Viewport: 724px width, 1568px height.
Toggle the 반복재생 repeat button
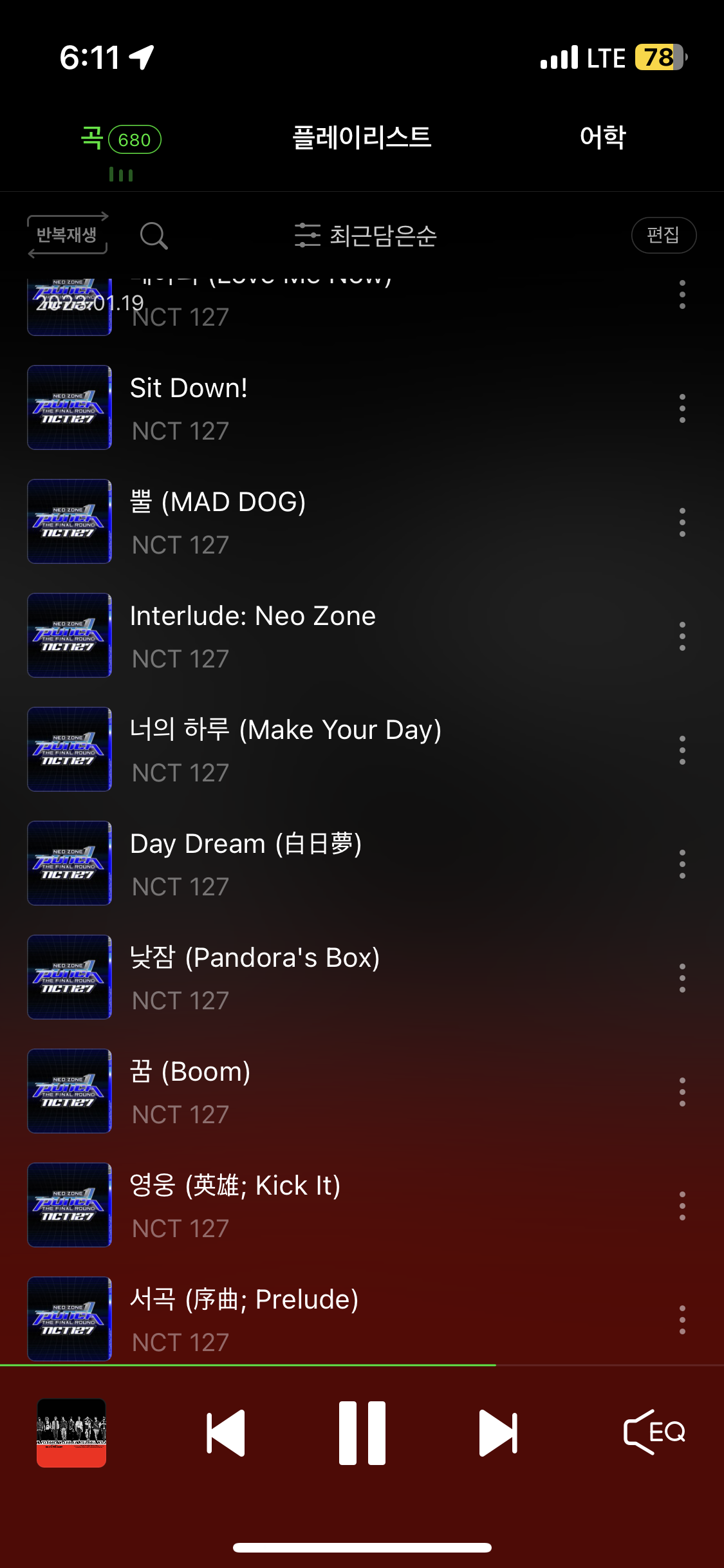coord(68,236)
